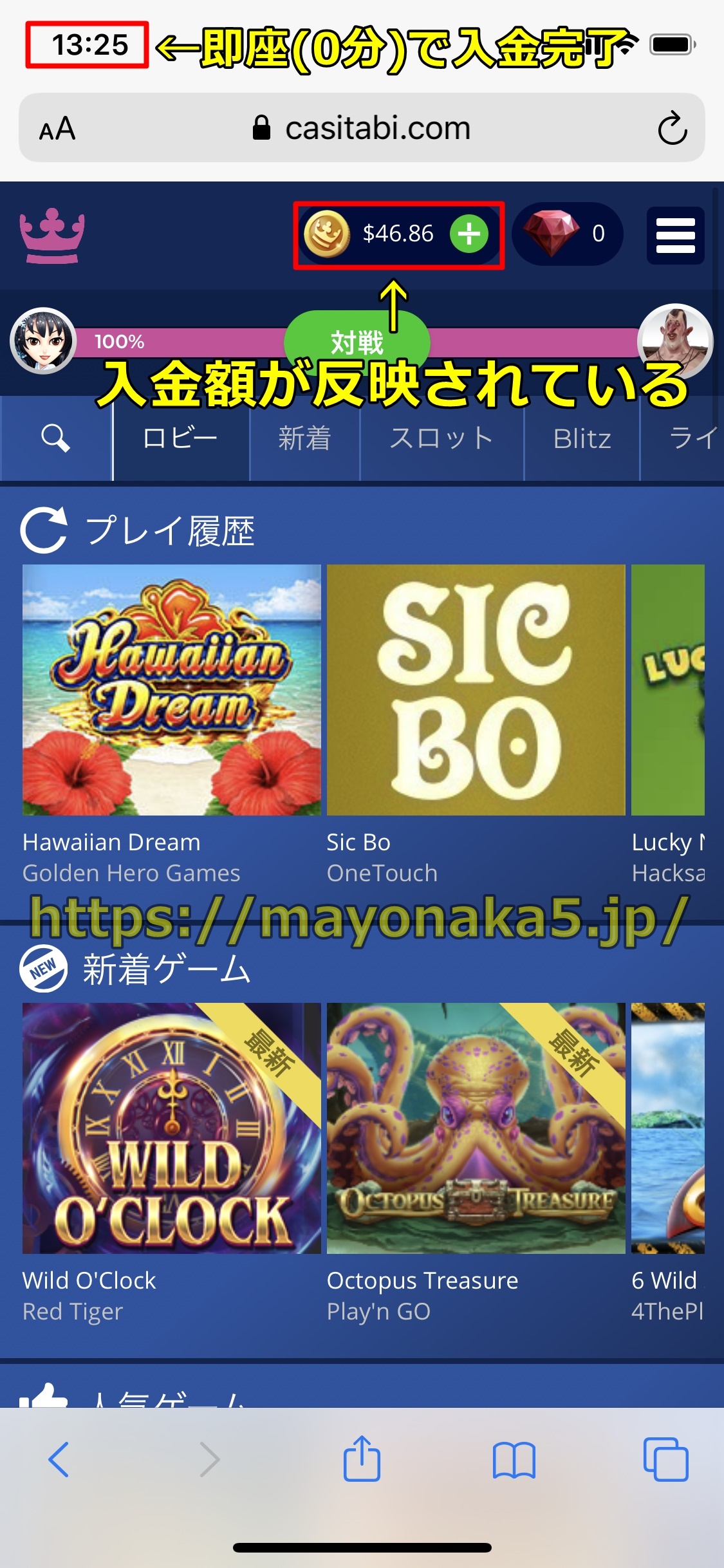The width and height of the screenshot is (724, 1568).
Task: Switch to the 新着 tab
Action: (x=304, y=439)
